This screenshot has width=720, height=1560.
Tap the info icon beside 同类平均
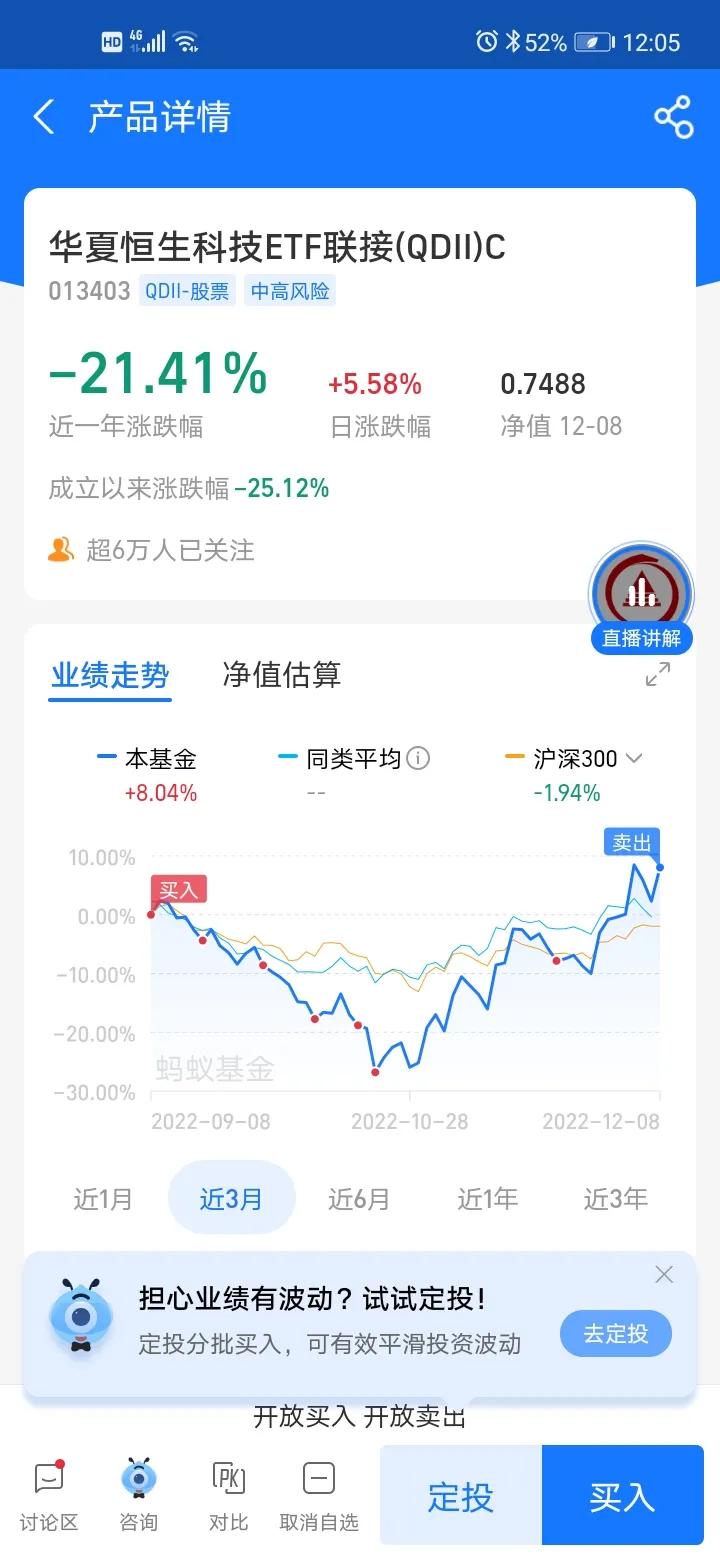419,758
